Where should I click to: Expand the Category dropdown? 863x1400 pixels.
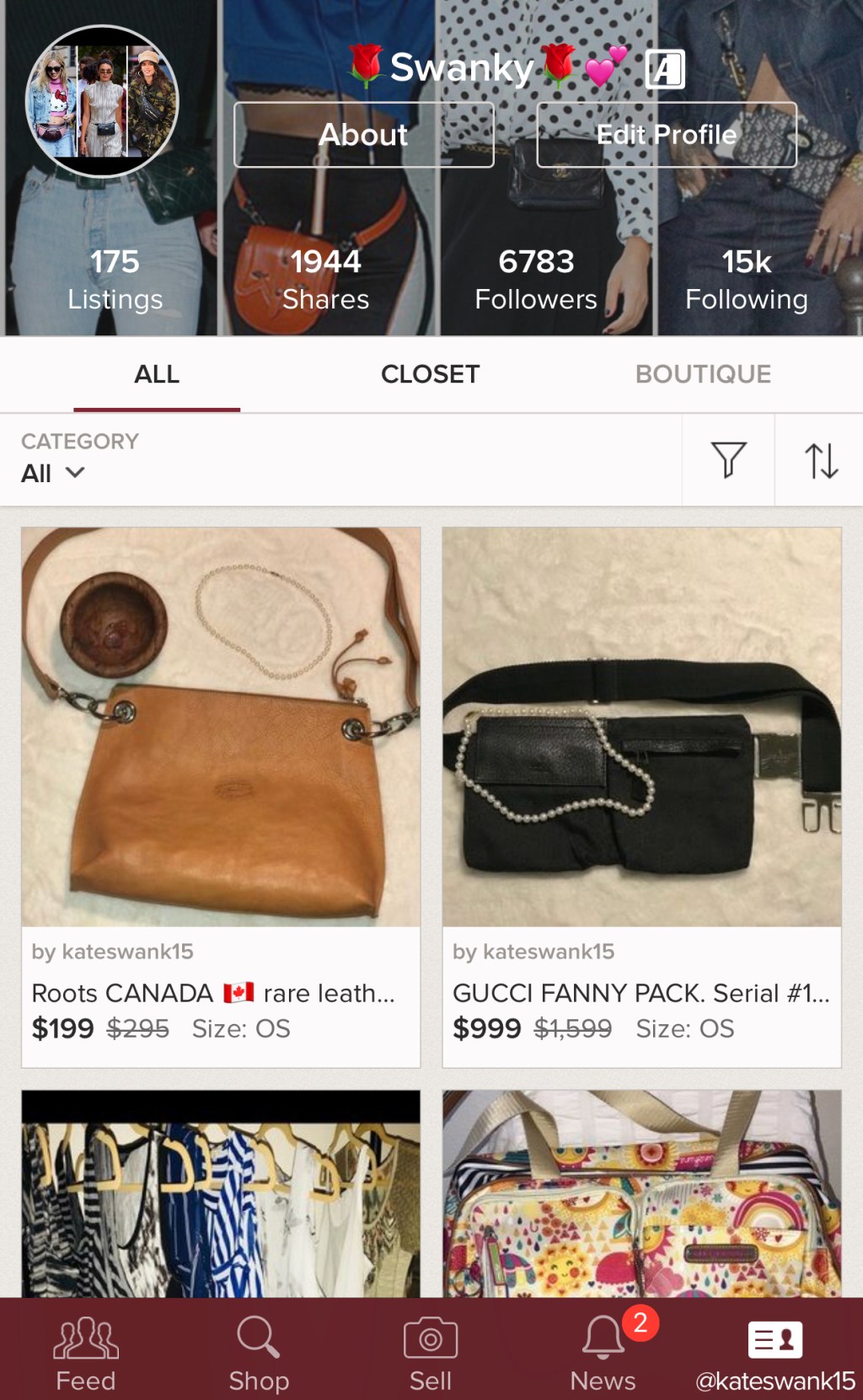click(53, 460)
